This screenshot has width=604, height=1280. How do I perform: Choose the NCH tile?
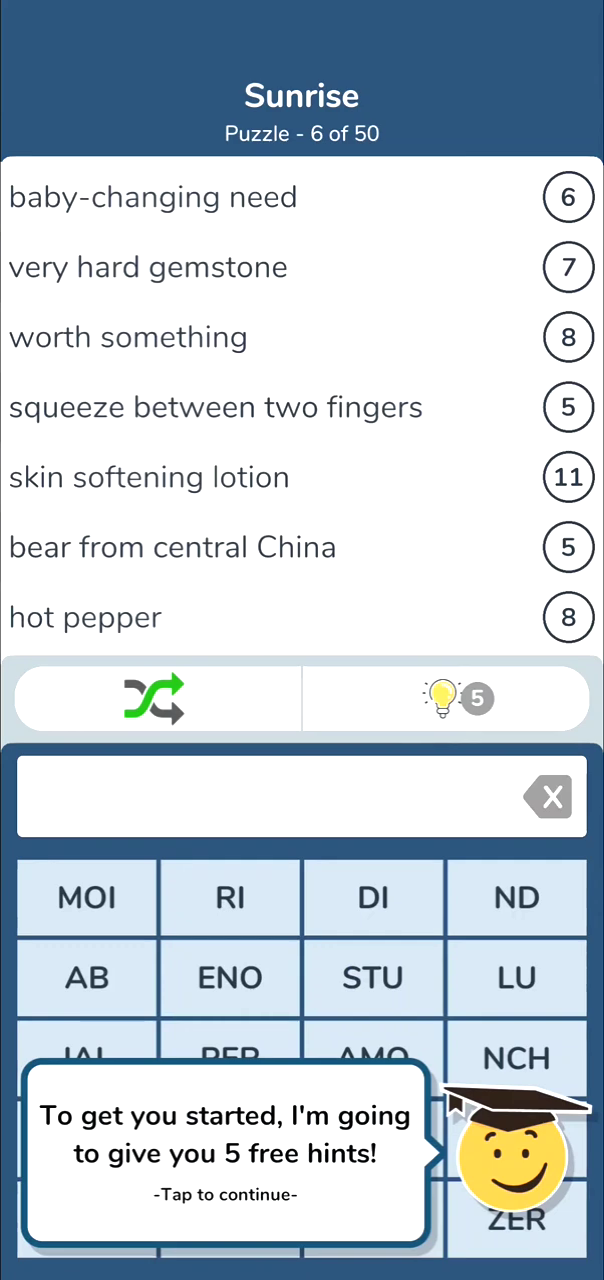pyautogui.click(x=516, y=1056)
